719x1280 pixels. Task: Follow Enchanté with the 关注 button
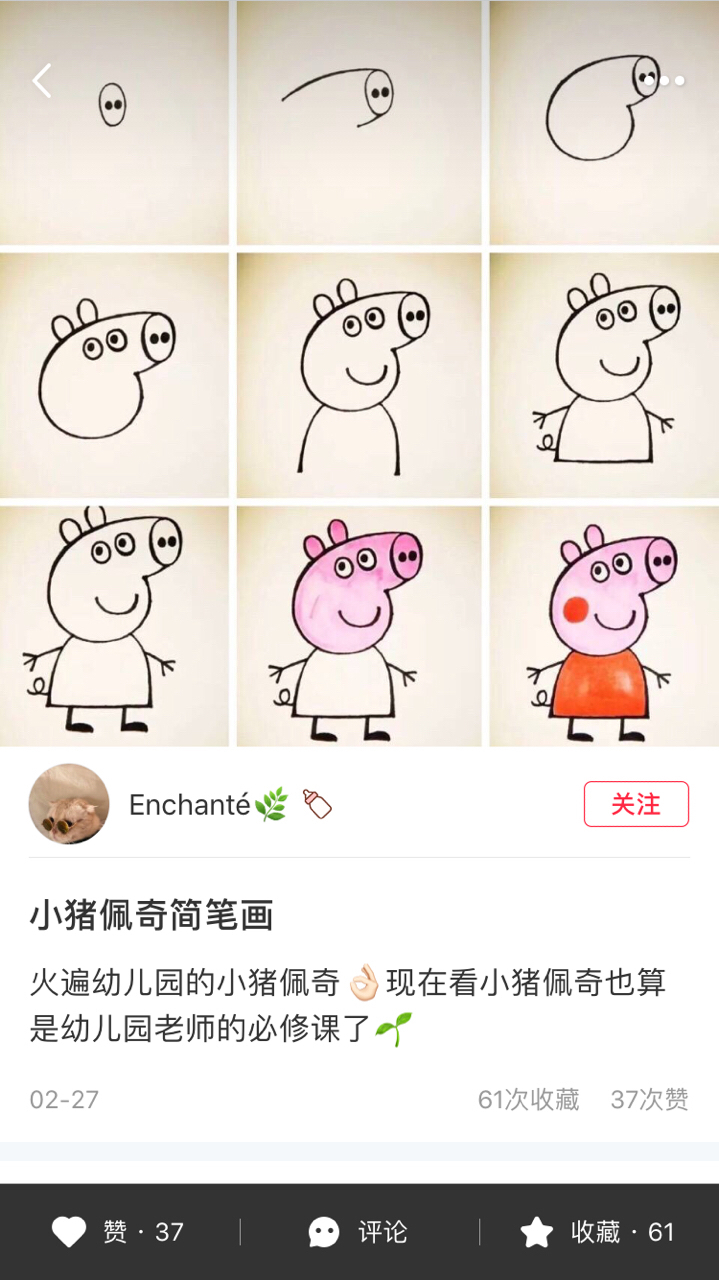click(x=636, y=804)
